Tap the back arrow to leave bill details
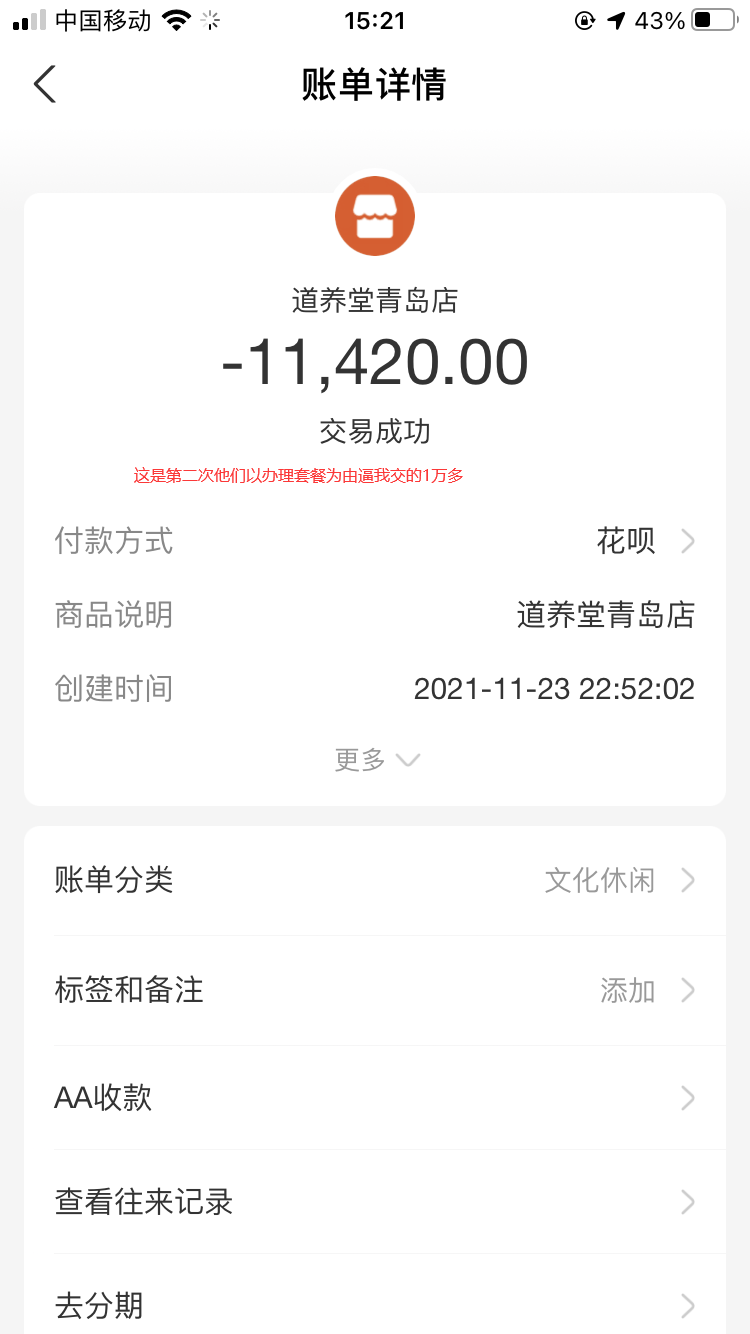 point(44,85)
